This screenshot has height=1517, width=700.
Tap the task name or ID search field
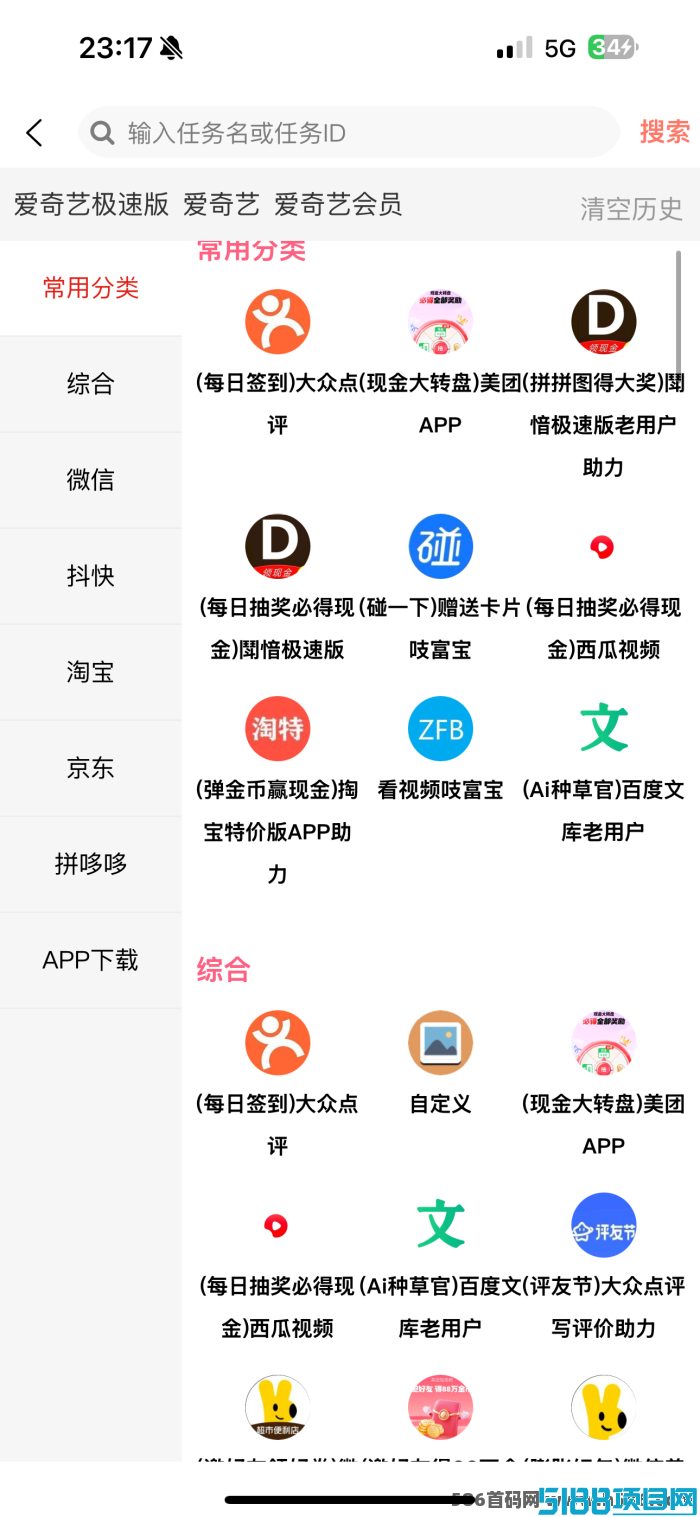[x=349, y=133]
